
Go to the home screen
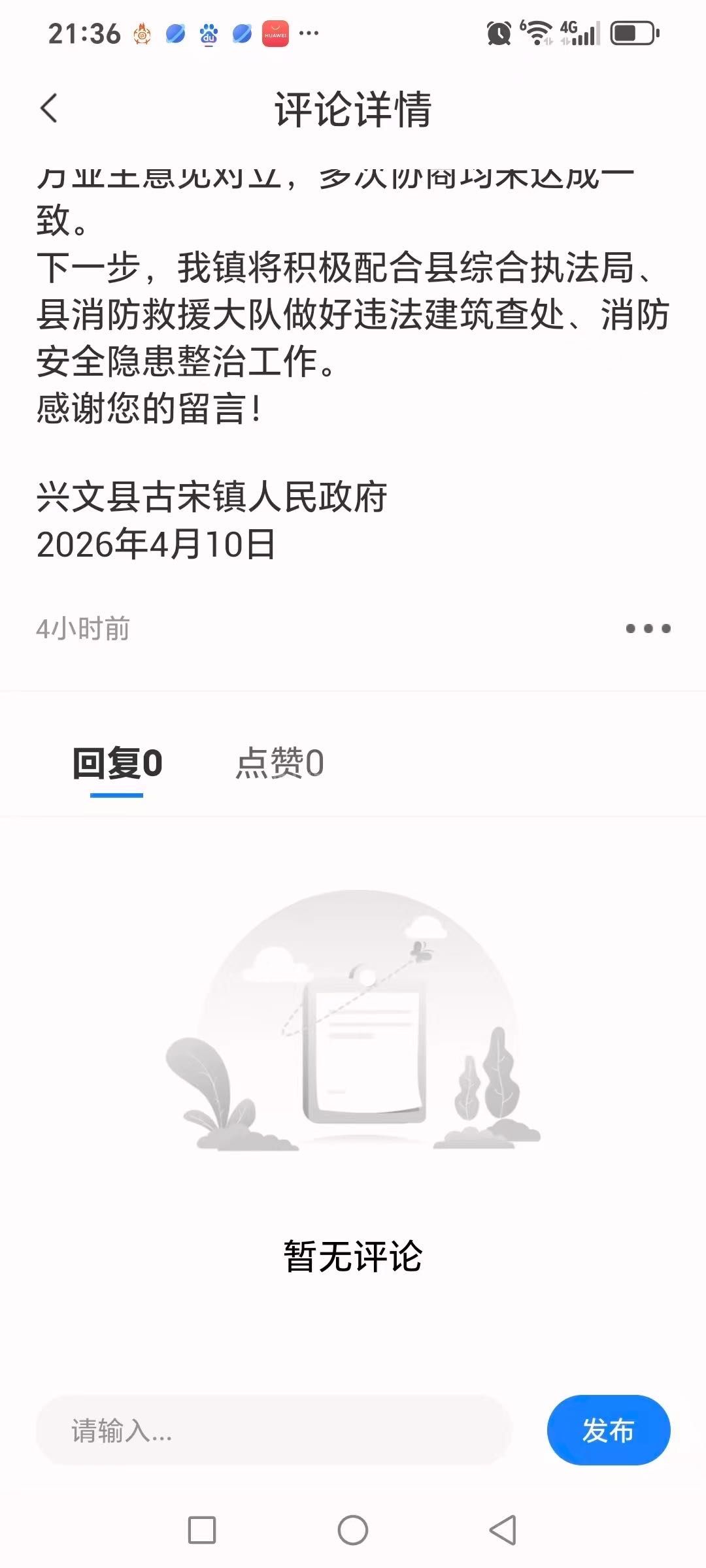353,1530
